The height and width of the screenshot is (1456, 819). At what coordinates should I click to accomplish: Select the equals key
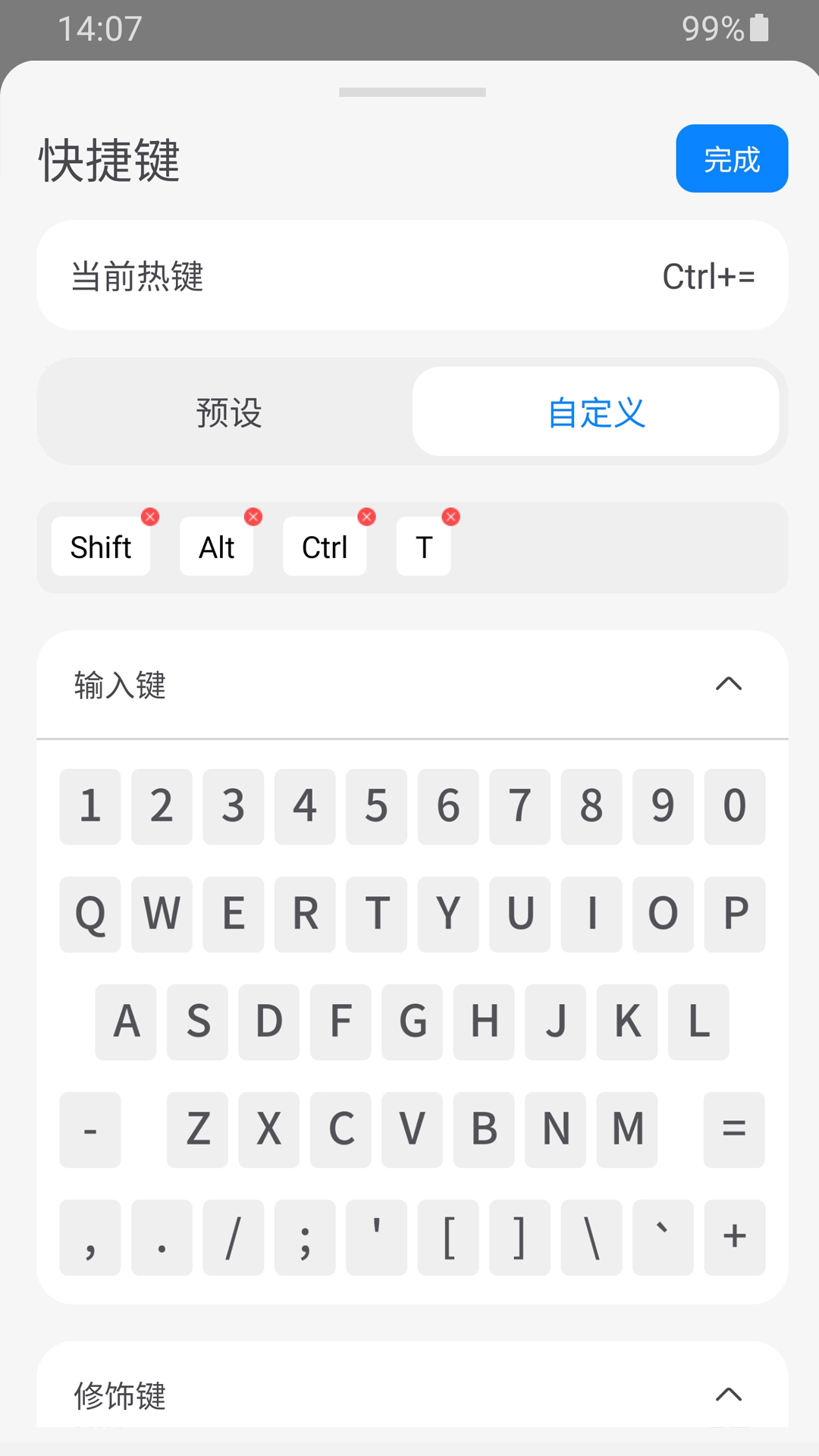pos(733,1130)
